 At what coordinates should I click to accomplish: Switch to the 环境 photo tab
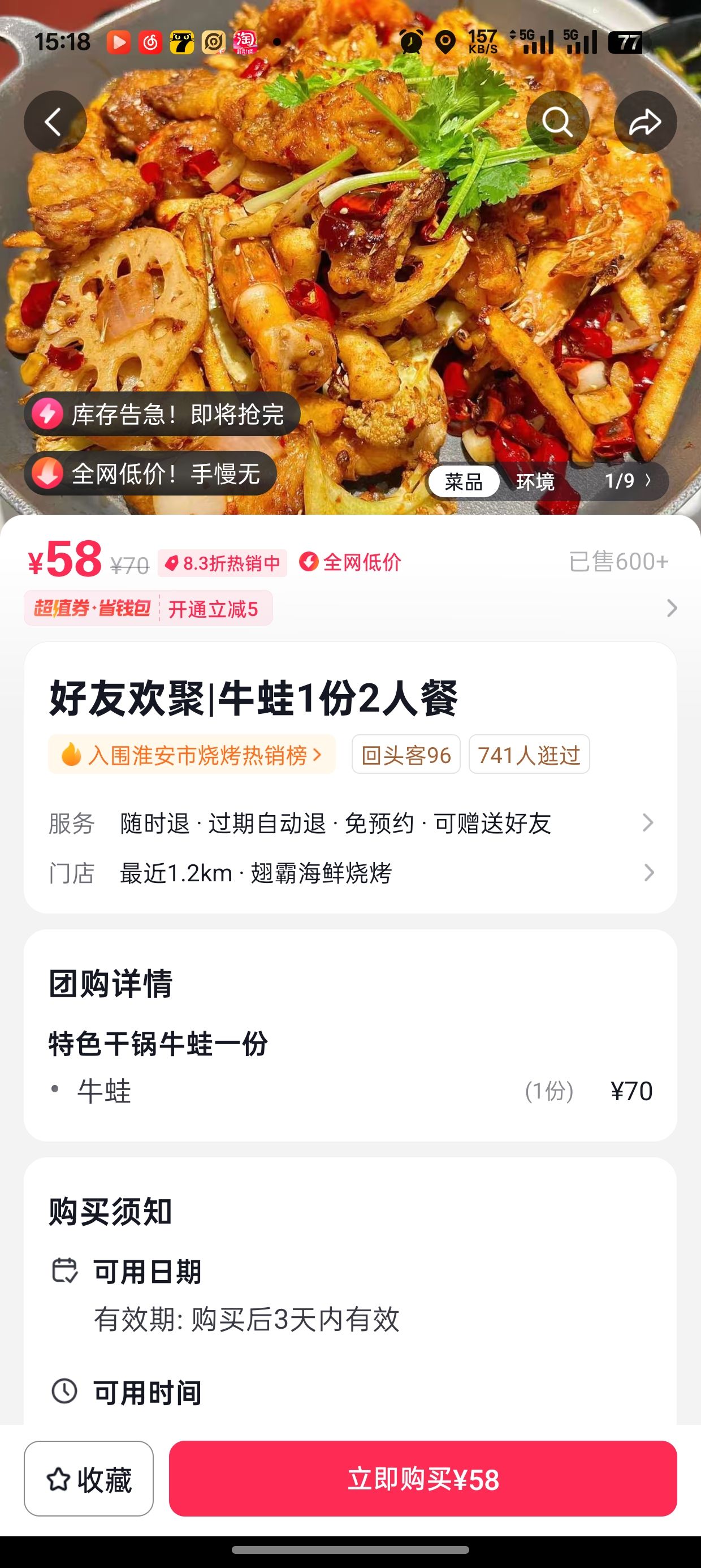coord(535,481)
